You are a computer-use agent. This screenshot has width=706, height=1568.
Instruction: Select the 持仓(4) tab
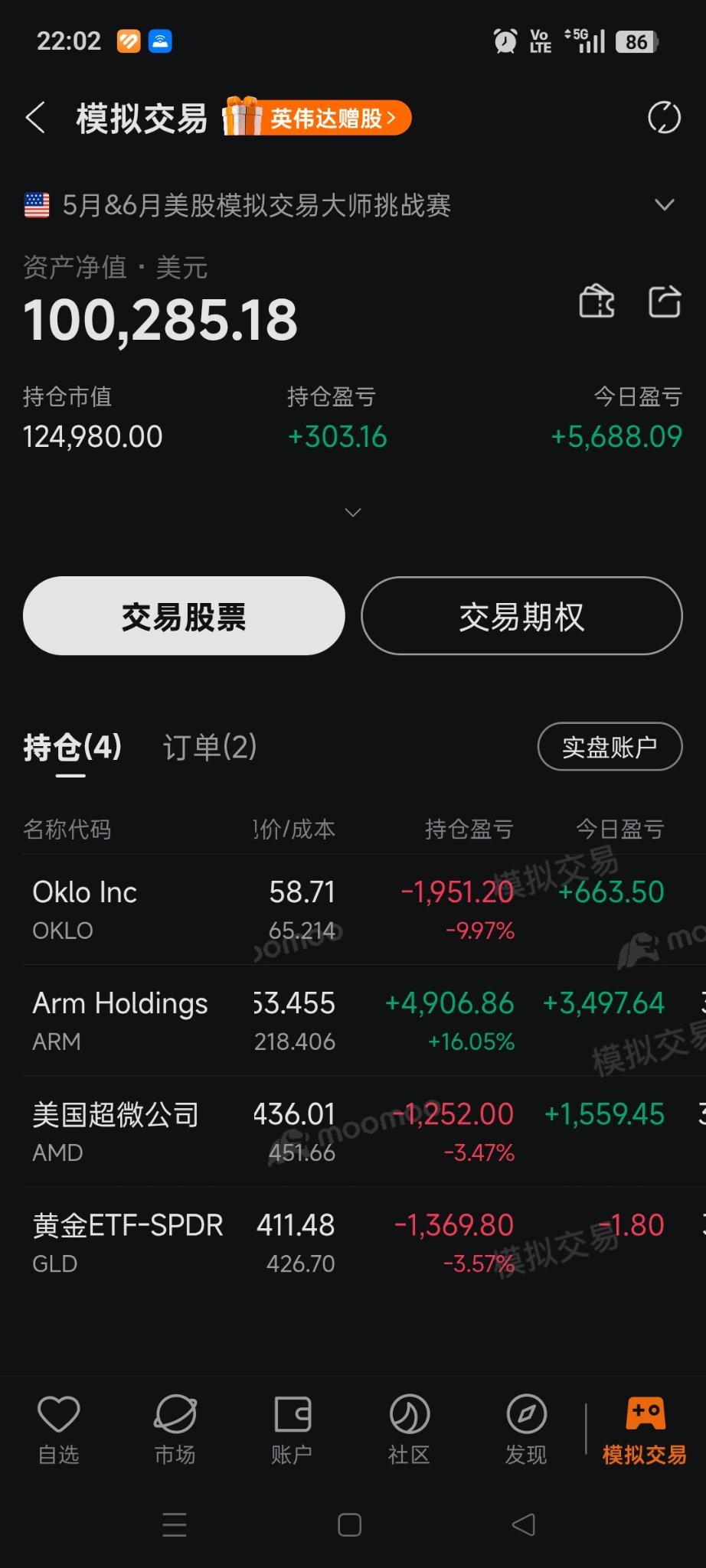[x=72, y=747]
